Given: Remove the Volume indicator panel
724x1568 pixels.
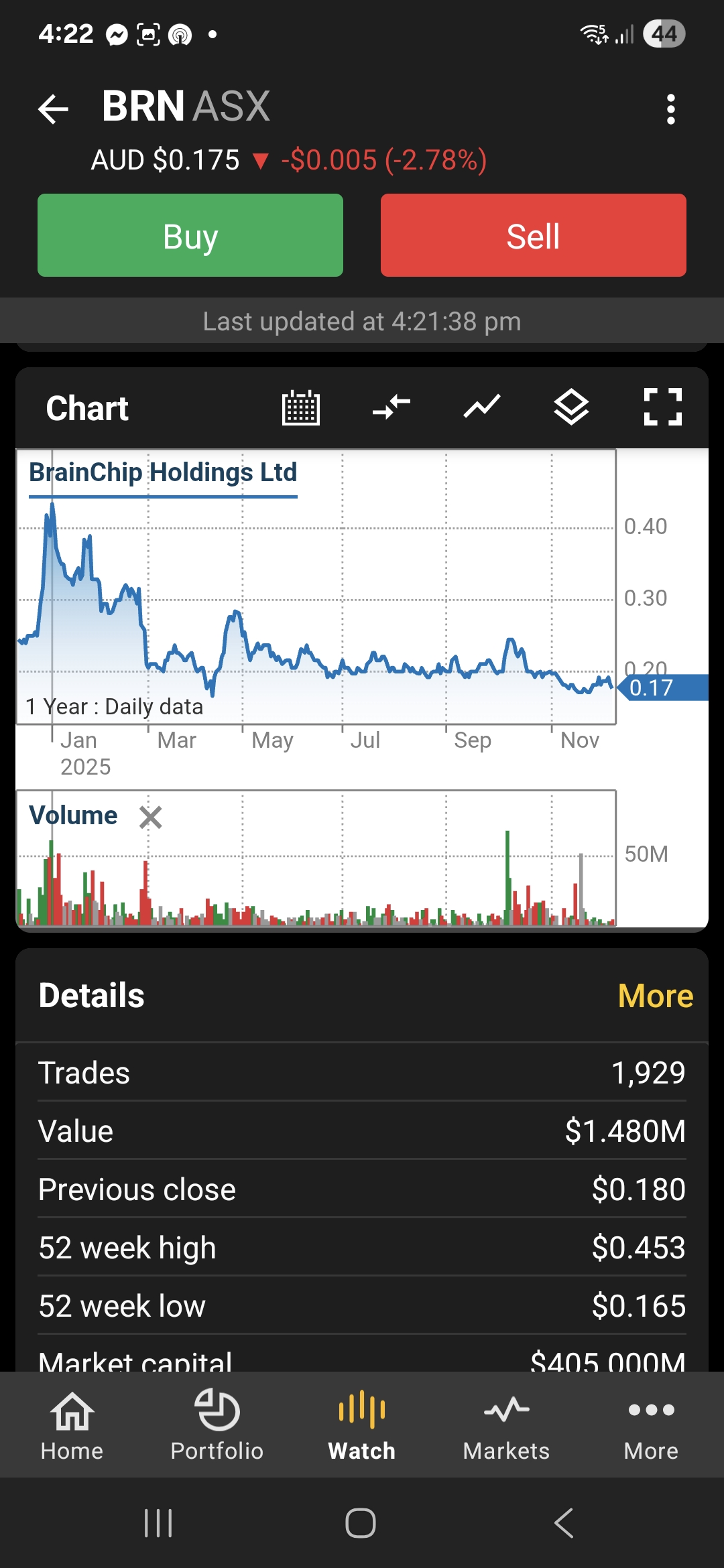Looking at the screenshot, I should [151, 817].
